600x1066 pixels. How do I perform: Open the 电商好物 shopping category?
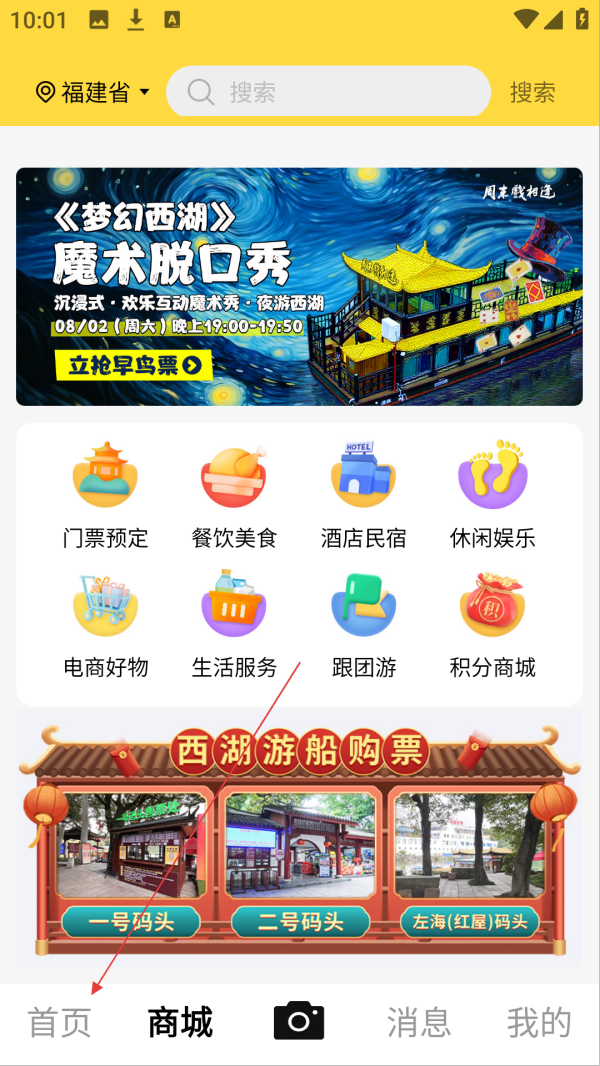(x=105, y=623)
